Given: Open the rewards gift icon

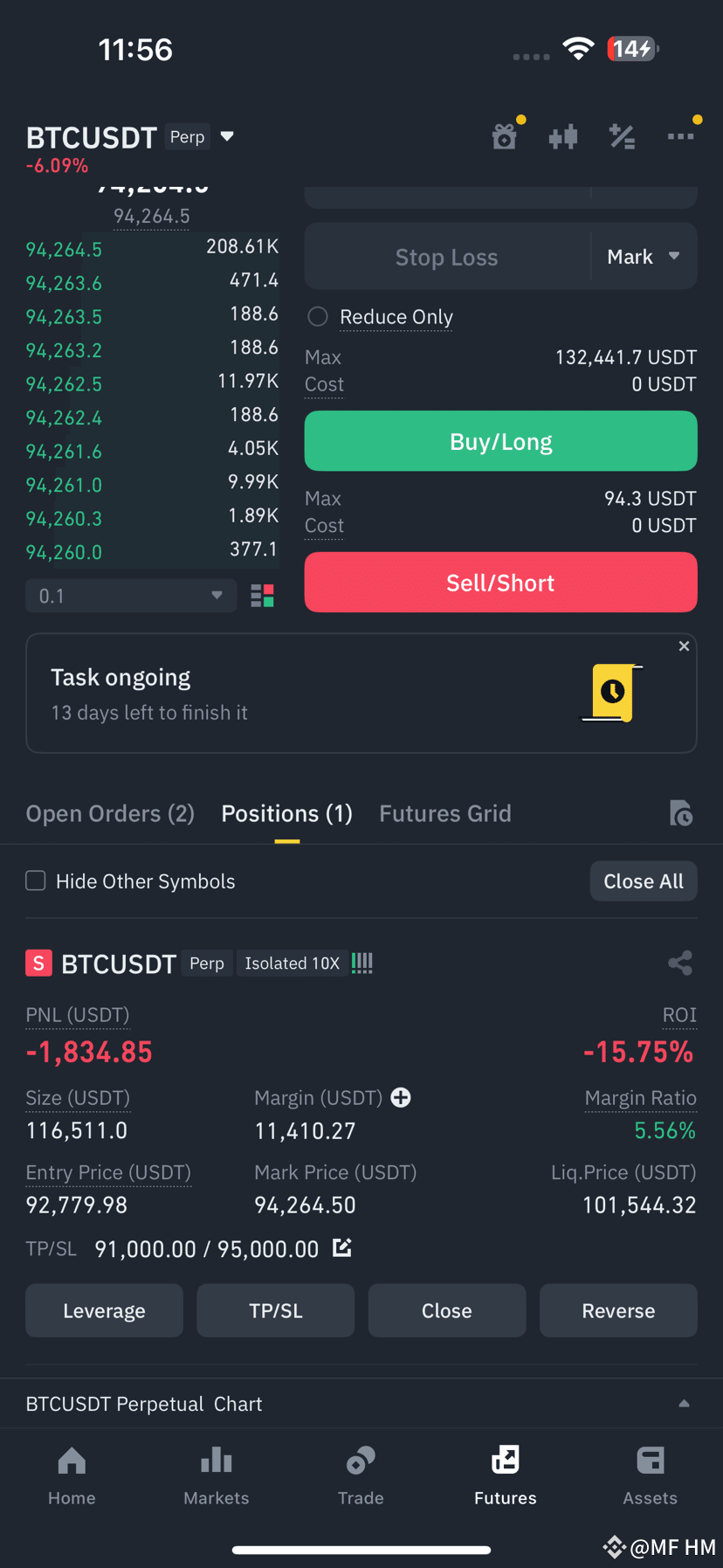Looking at the screenshot, I should click(506, 136).
